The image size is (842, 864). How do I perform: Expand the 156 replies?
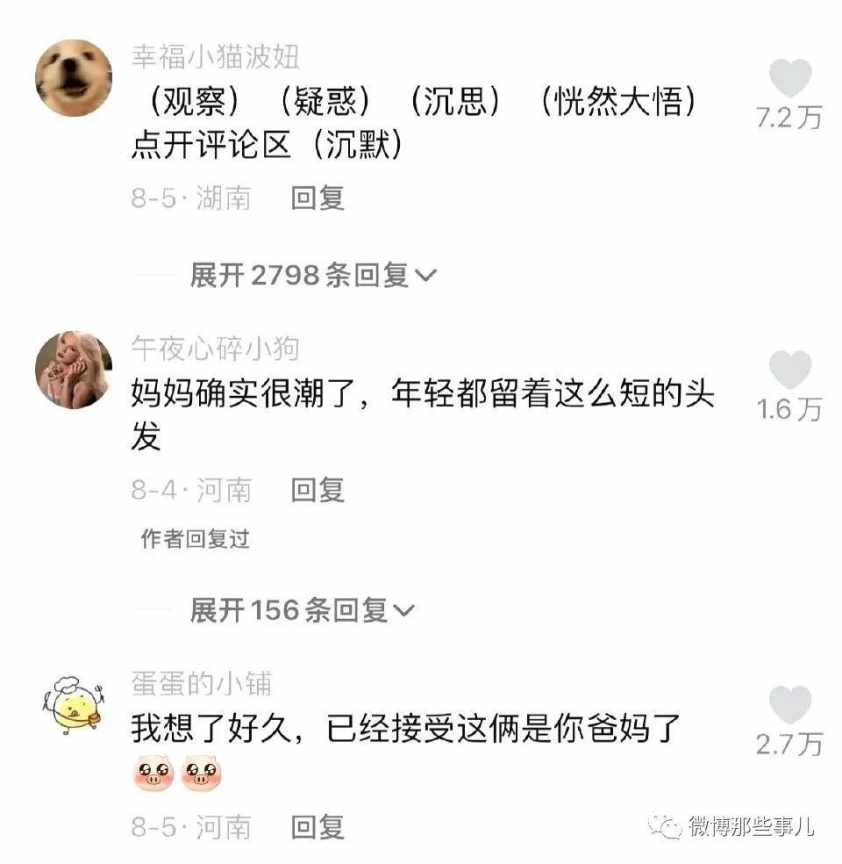[x=302, y=609]
